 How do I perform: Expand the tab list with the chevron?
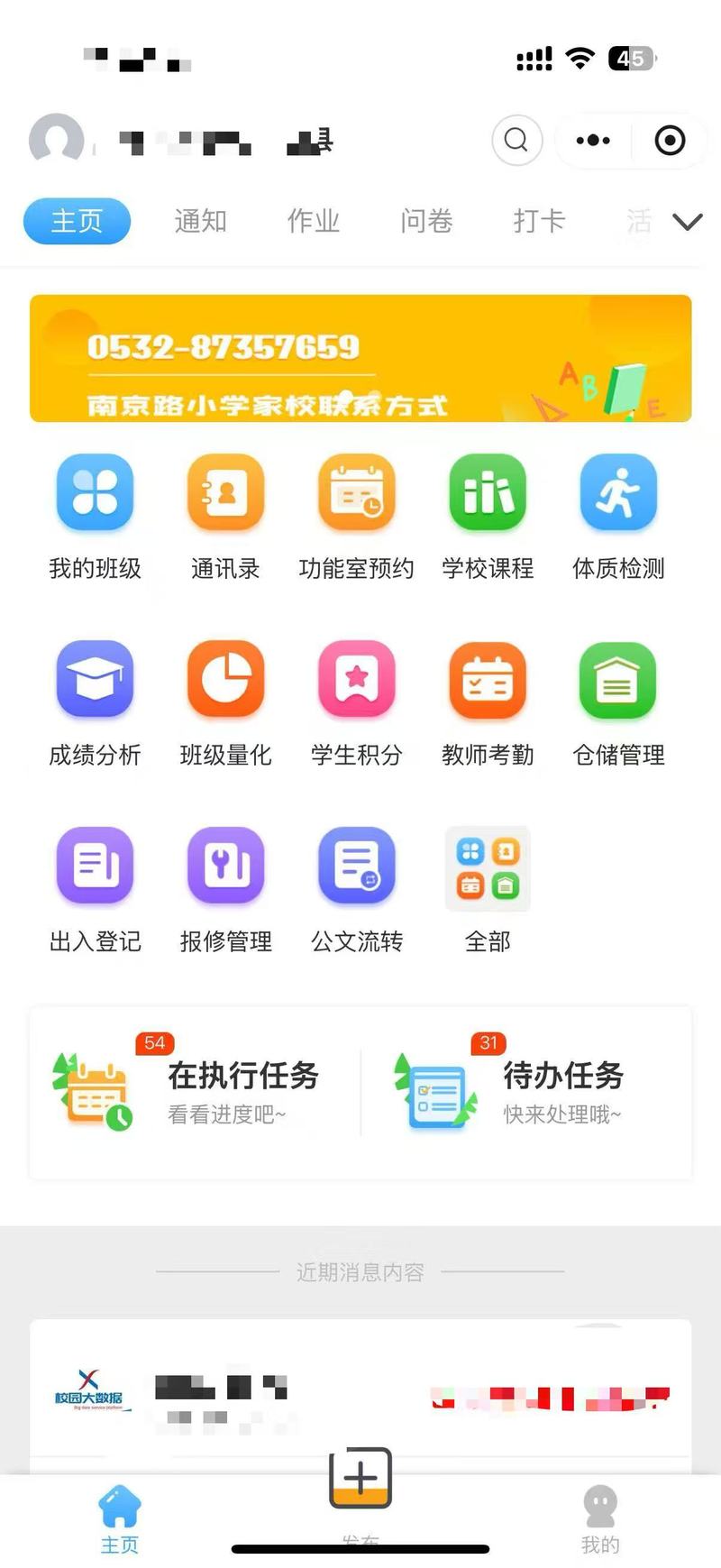[688, 222]
